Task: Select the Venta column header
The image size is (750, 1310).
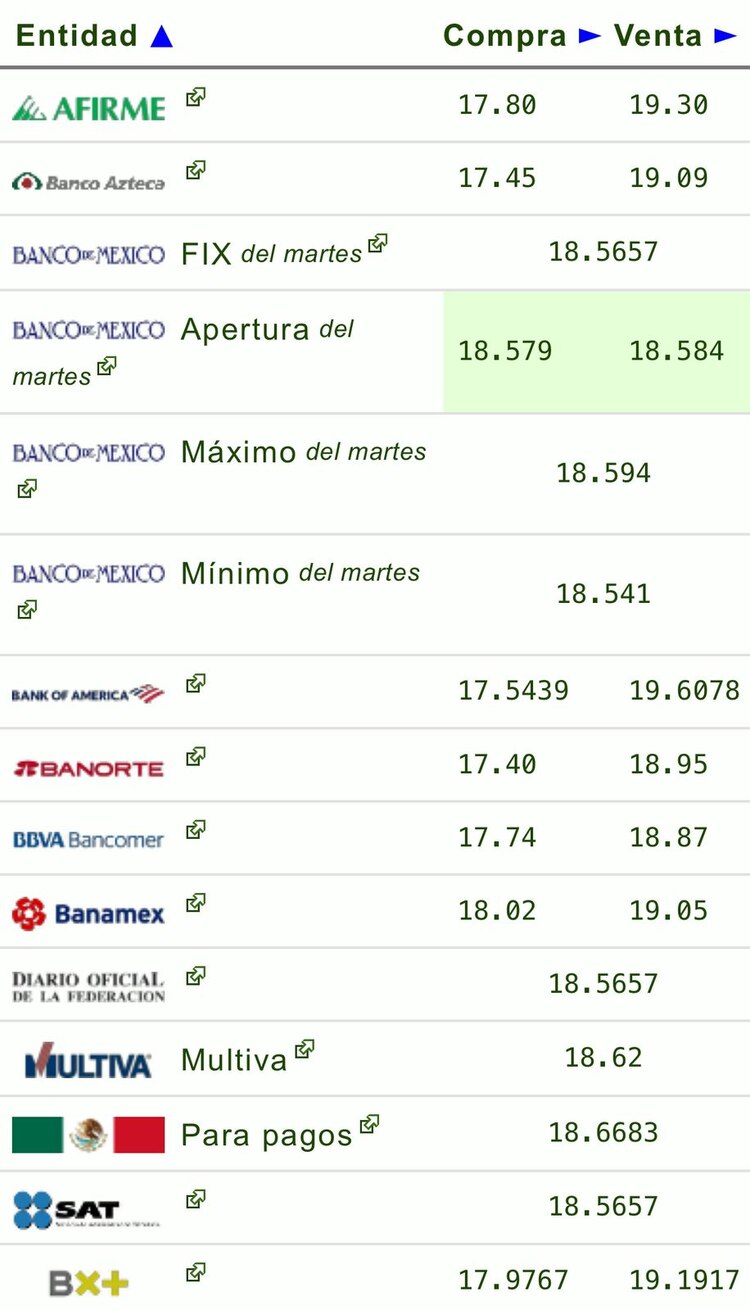Action: tap(659, 35)
